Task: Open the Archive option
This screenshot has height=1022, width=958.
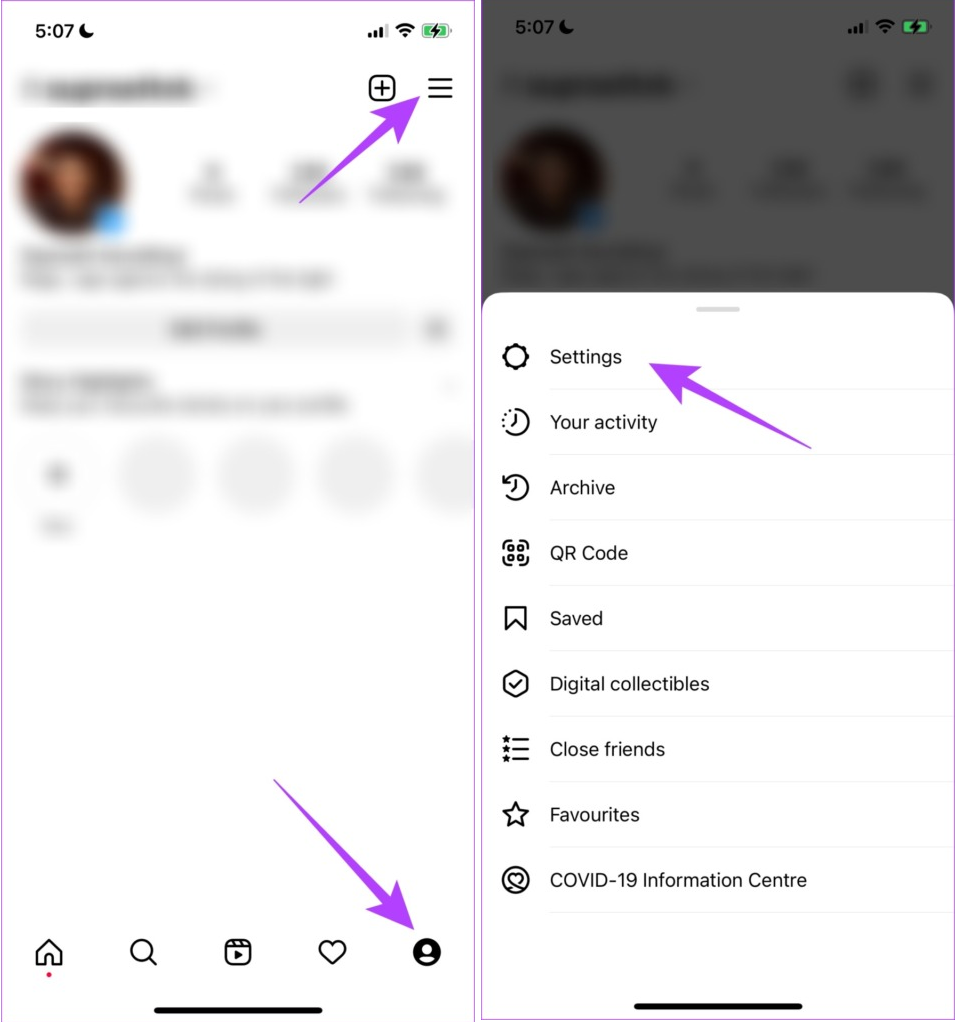Action: 582,488
